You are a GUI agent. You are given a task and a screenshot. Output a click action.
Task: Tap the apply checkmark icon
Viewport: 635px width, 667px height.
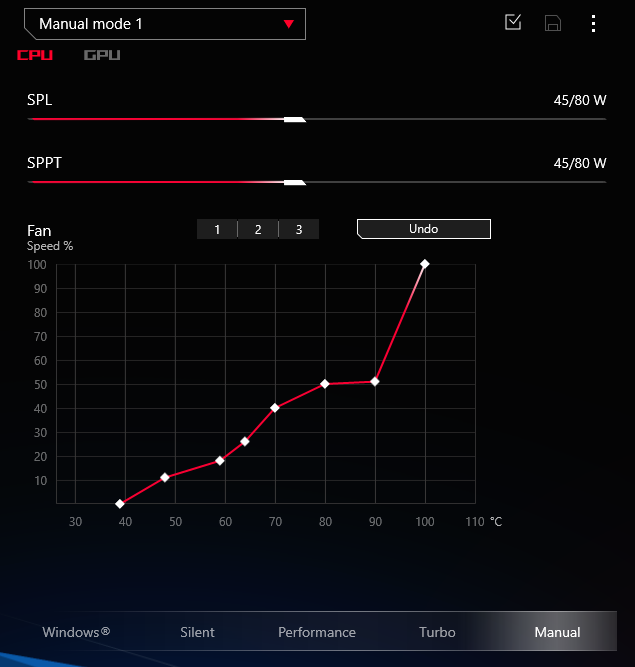[x=513, y=22]
